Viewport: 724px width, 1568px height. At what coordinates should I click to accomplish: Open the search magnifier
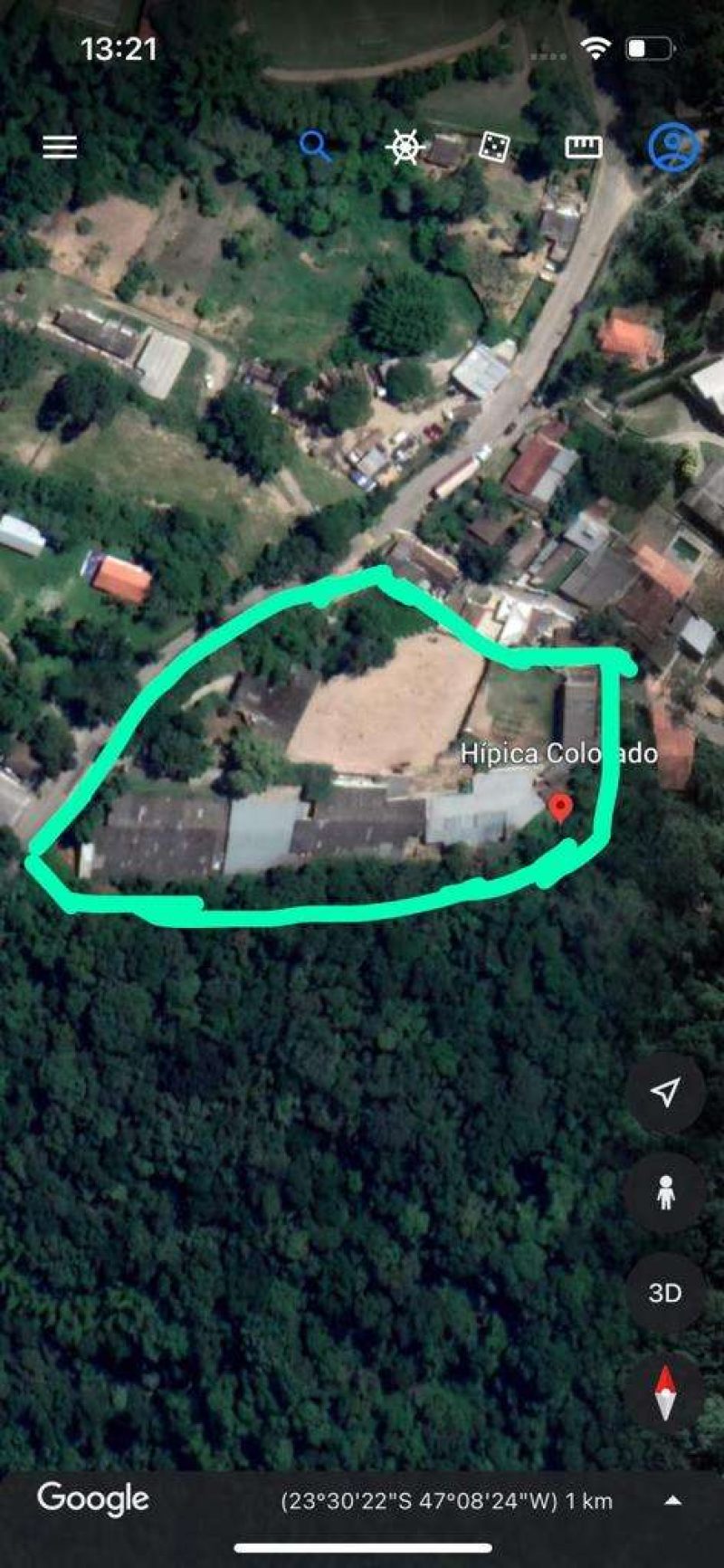click(x=315, y=146)
